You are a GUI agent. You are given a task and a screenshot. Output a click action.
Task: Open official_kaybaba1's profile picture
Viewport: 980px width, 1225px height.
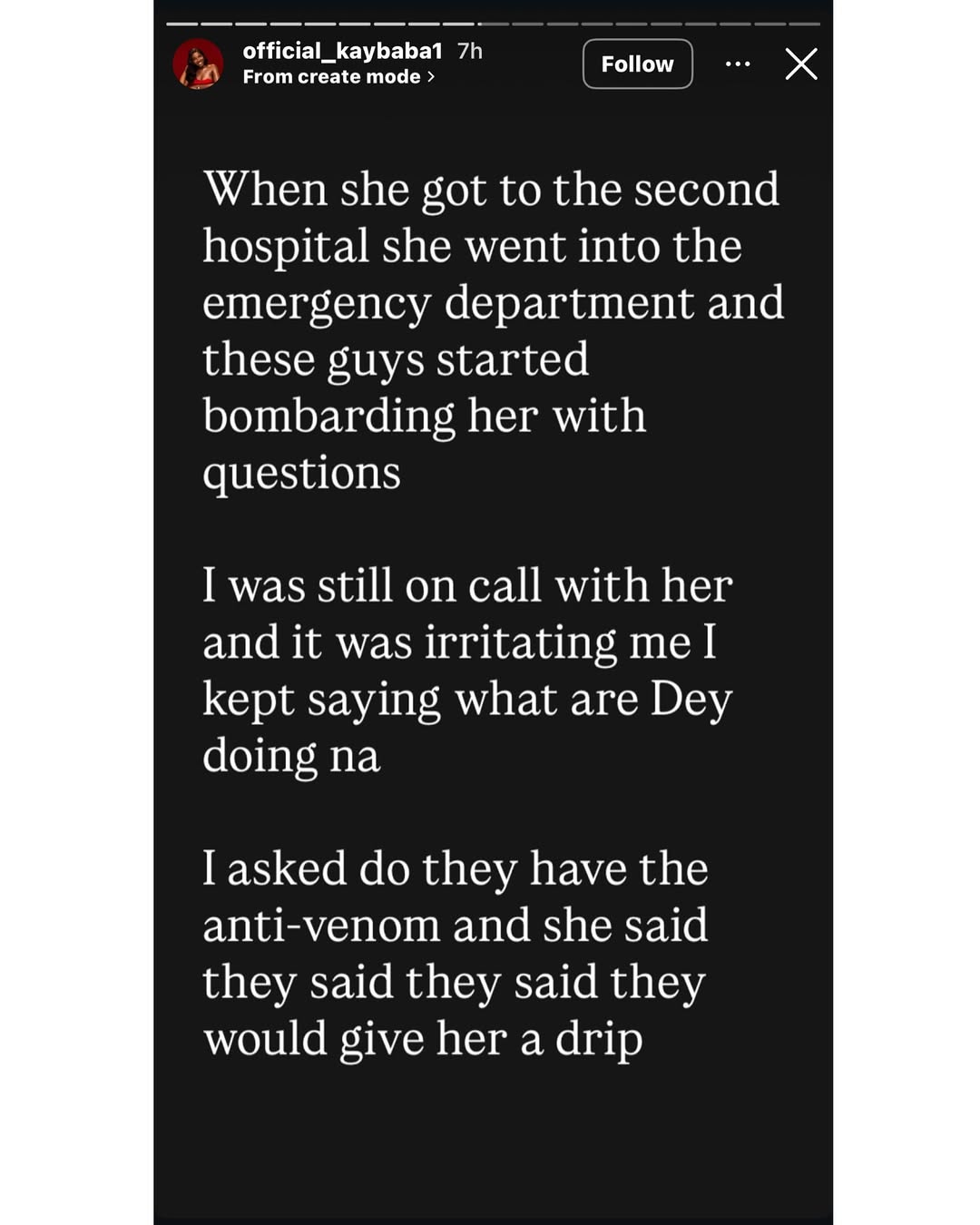point(199,64)
